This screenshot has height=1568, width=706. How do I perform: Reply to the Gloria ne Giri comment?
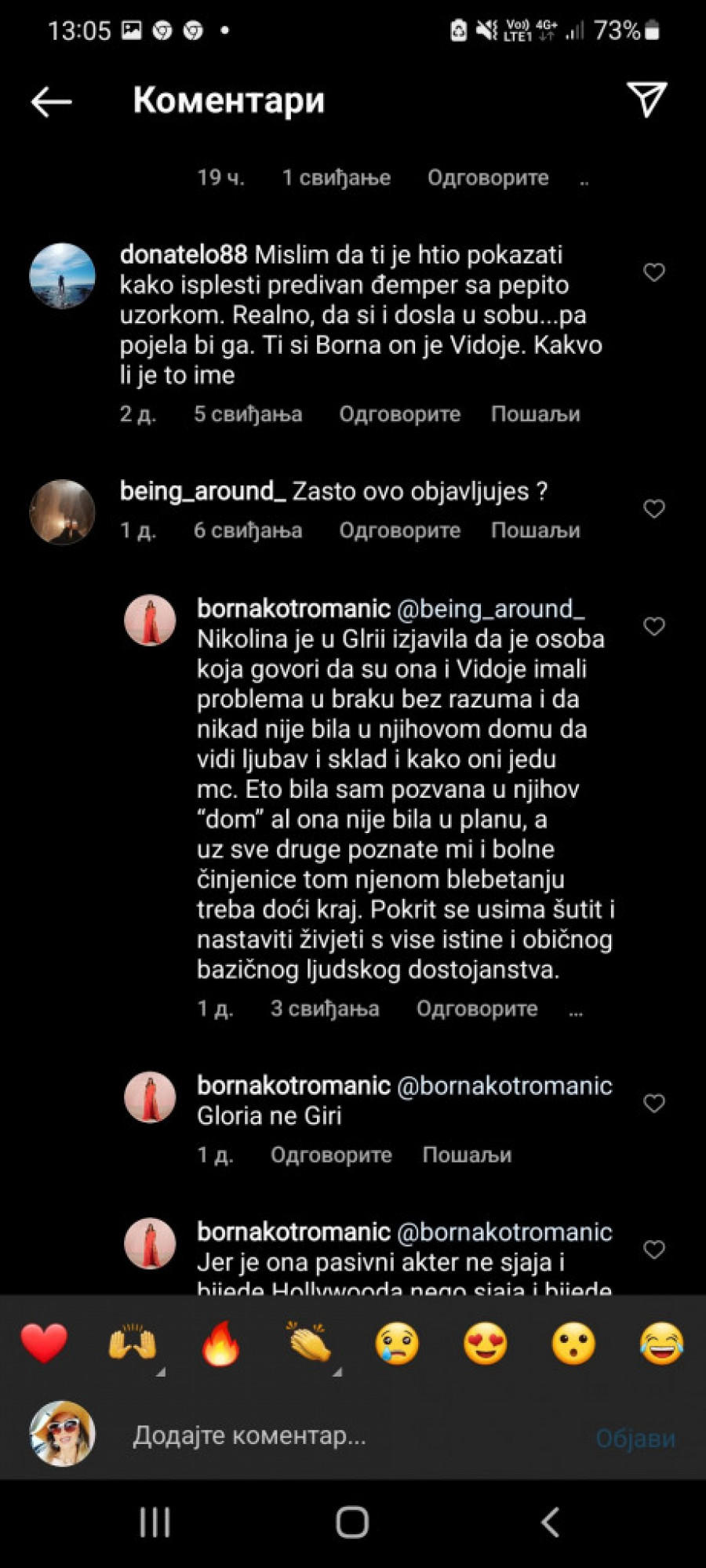click(x=331, y=1155)
